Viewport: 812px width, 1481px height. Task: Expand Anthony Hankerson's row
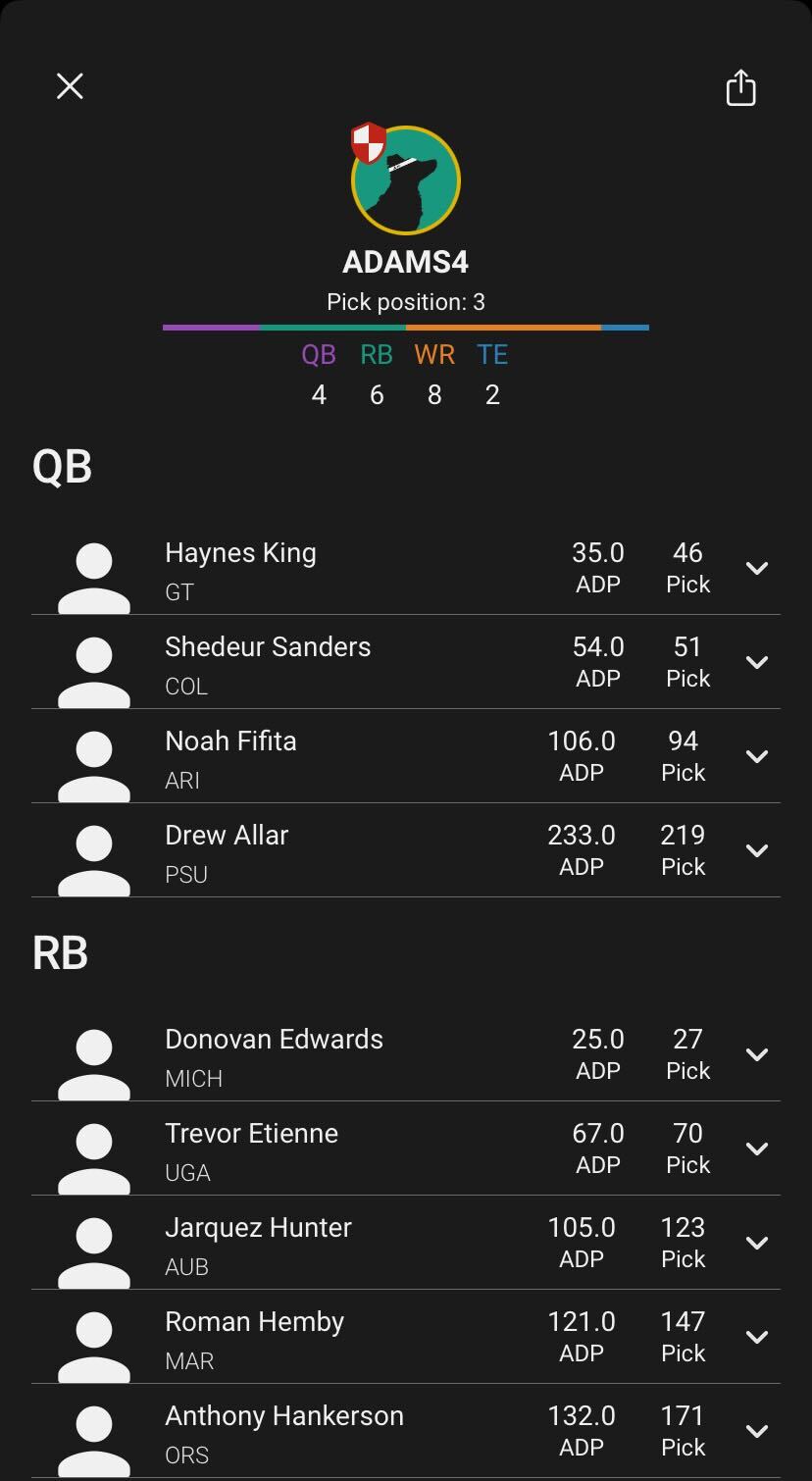(x=756, y=1431)
